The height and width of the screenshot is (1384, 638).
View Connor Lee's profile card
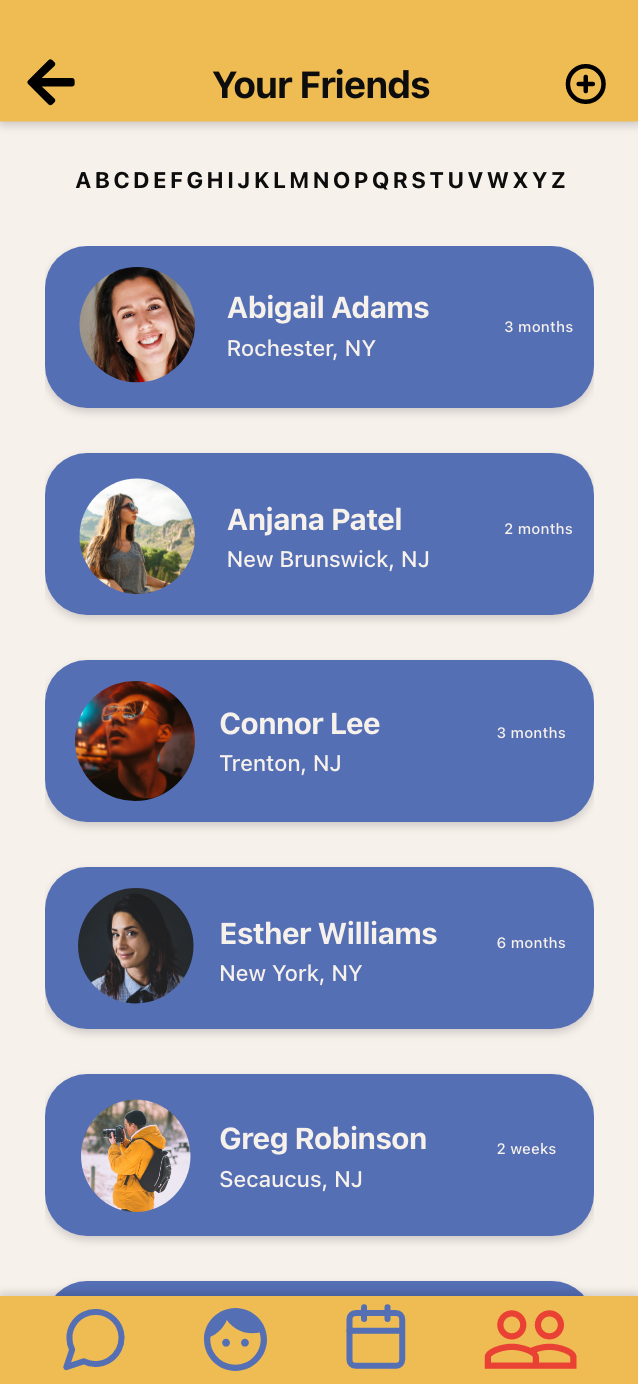pyautogui.click(x=319, y=741)
